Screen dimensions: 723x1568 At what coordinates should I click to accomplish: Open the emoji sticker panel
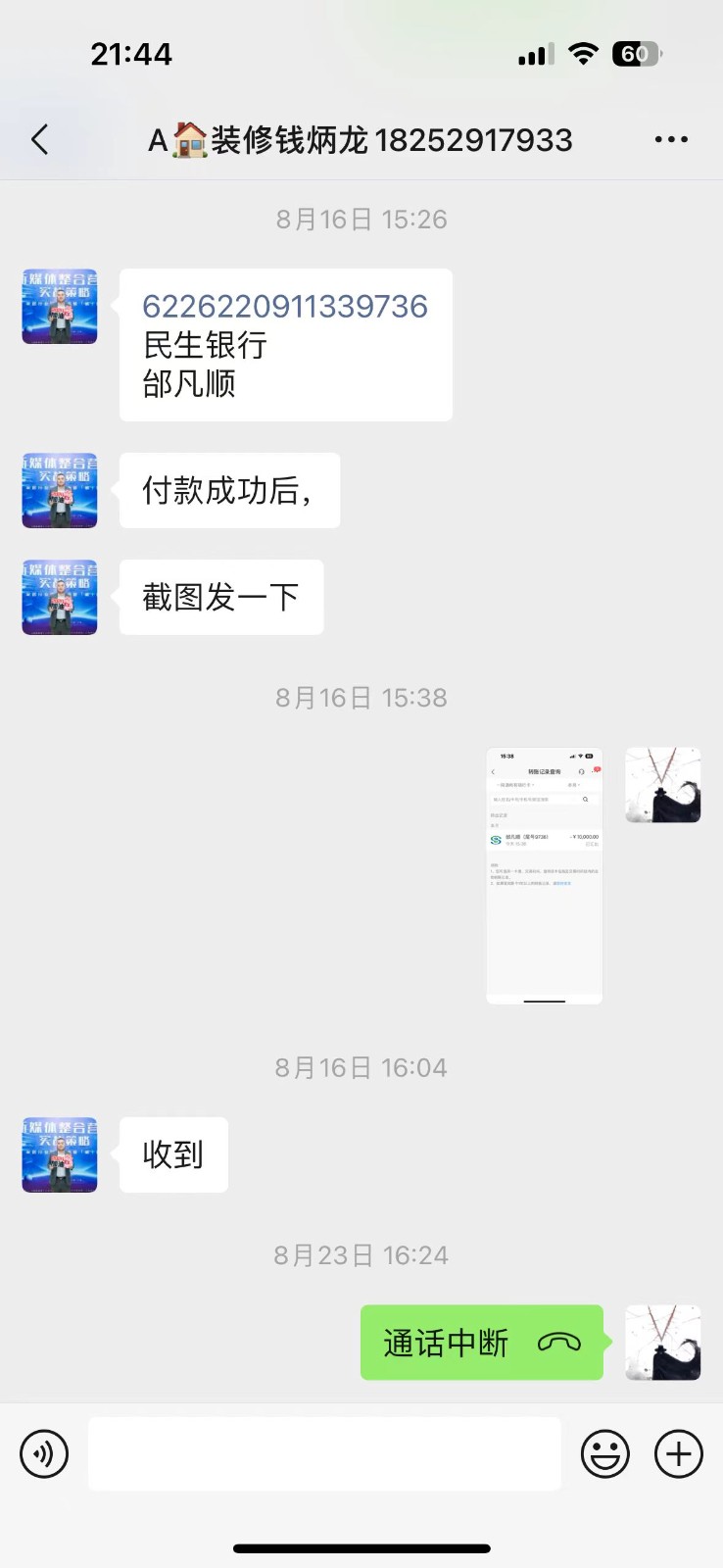(605, 1453)
